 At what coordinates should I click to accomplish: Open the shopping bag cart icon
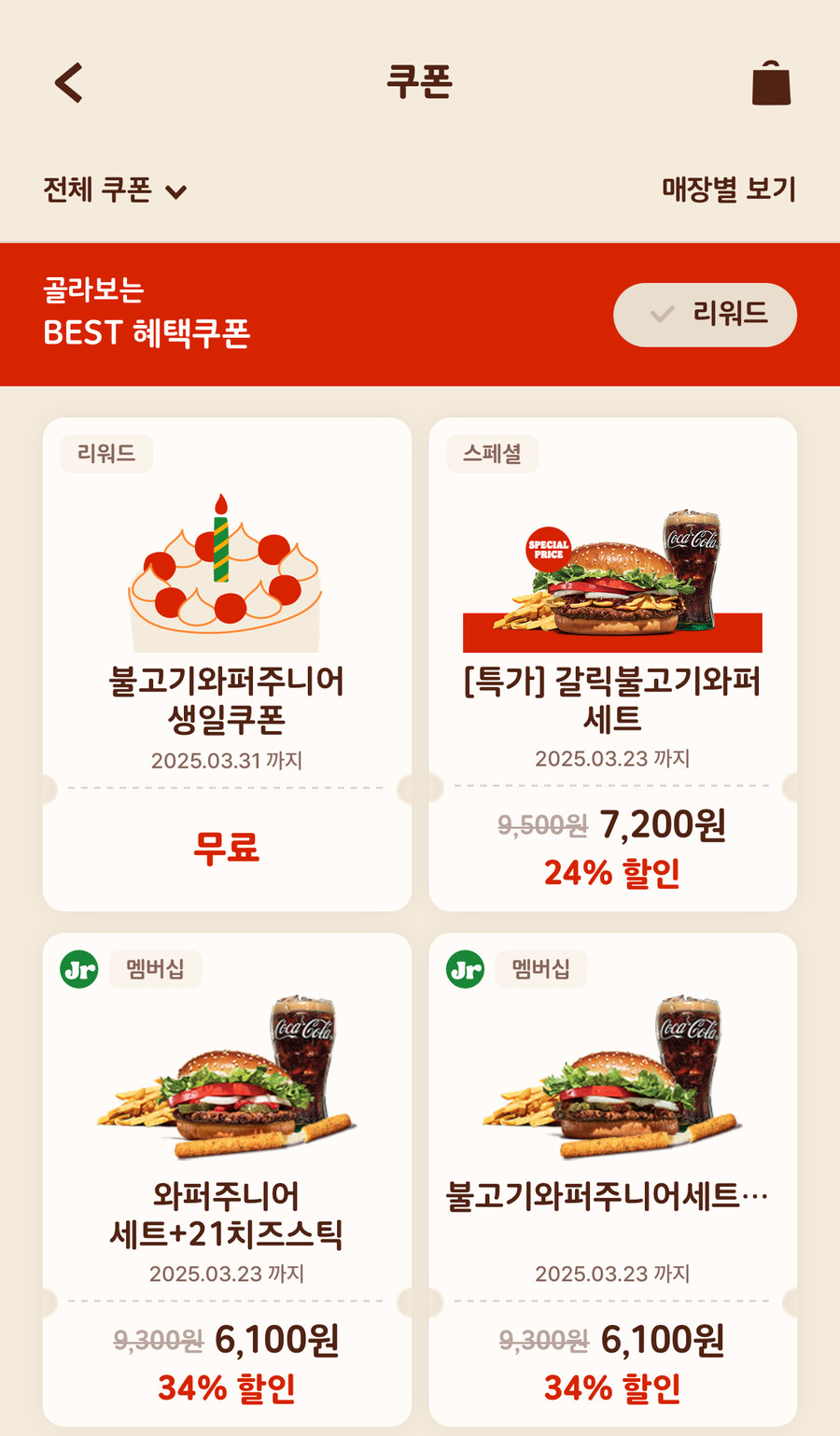point(771,81)
